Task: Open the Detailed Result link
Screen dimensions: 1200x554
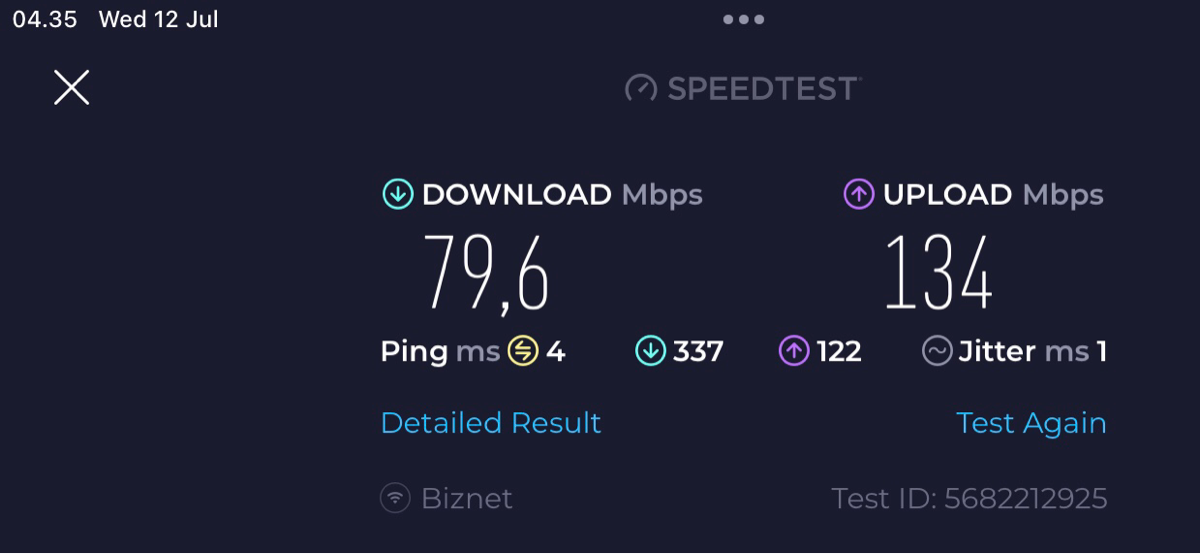Action: (491, 423)
